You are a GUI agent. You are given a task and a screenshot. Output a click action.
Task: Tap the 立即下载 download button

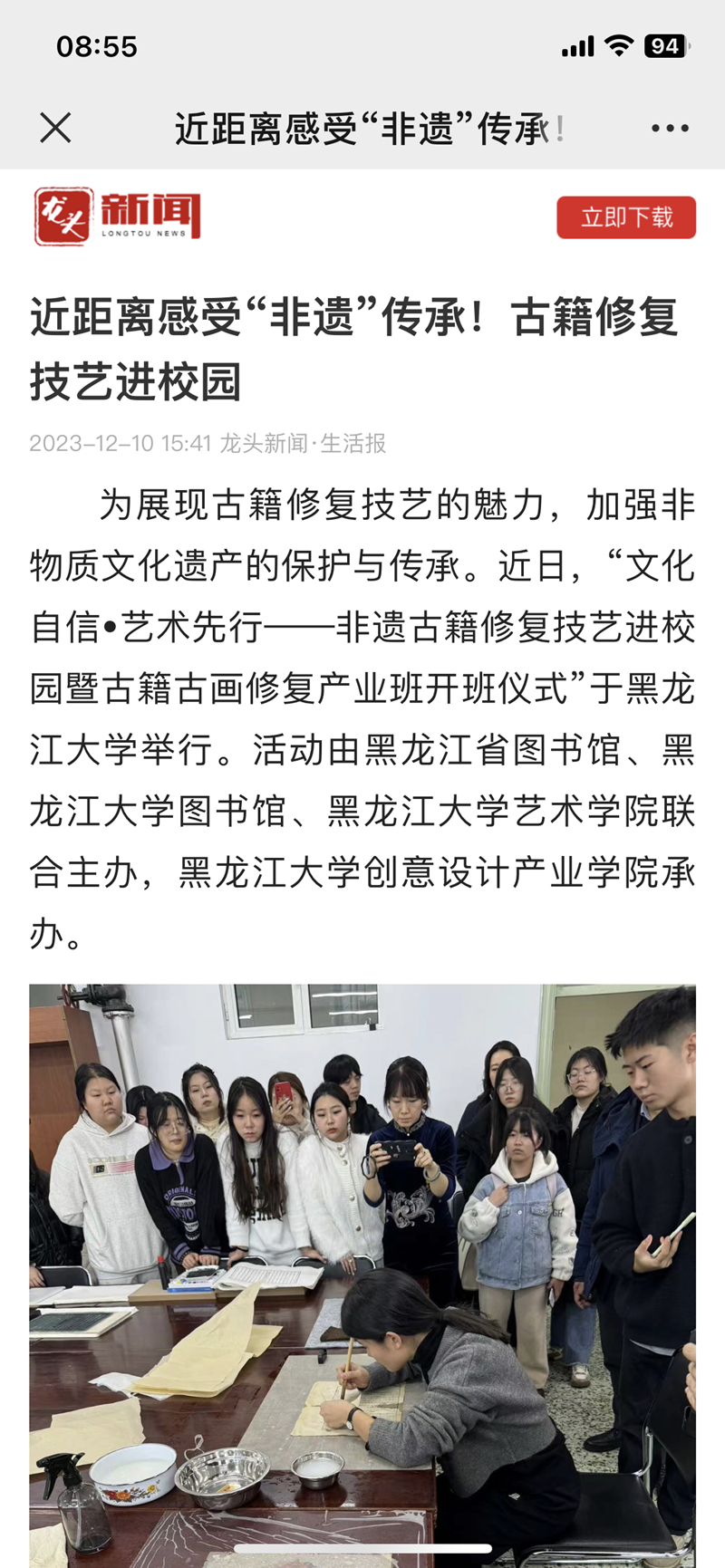coord(626,217)
